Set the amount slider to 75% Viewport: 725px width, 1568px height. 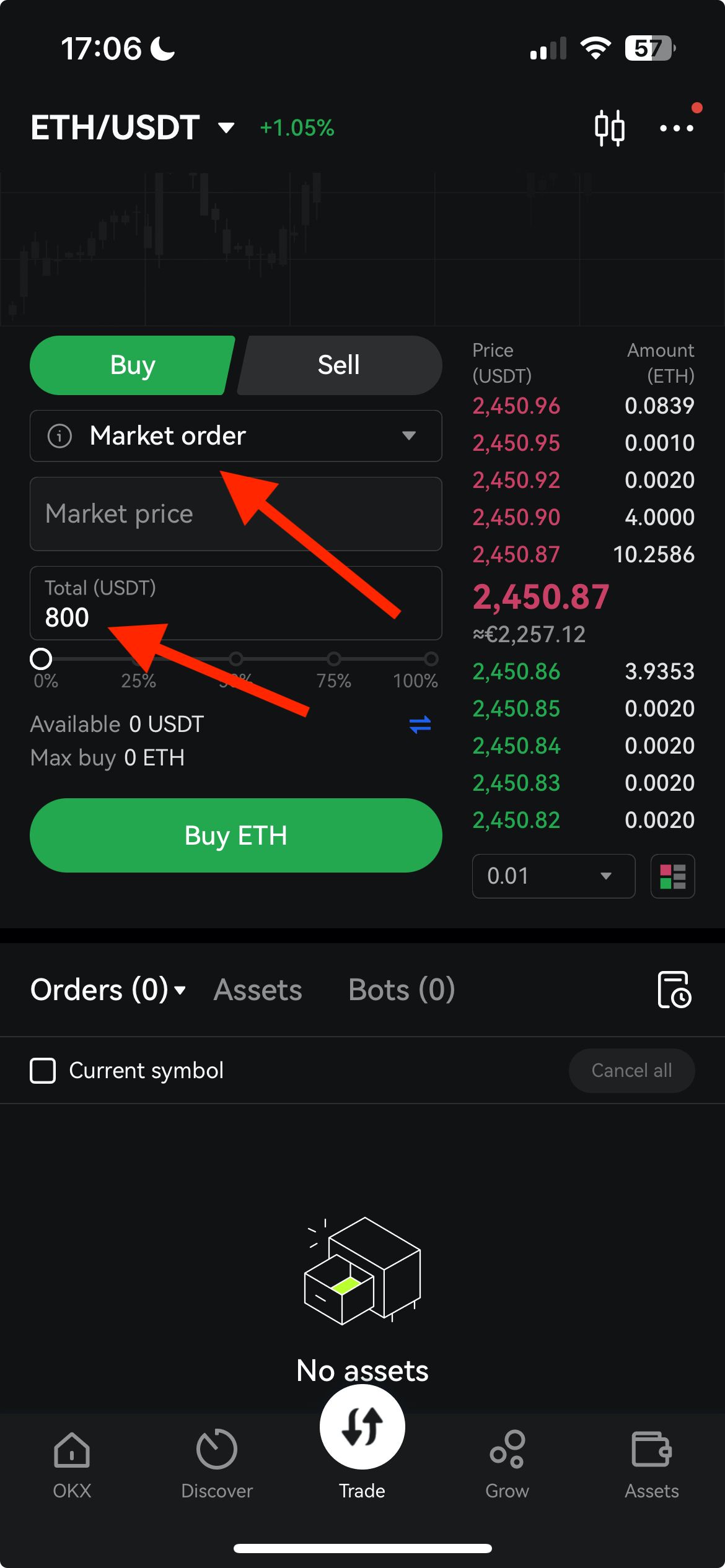(x=334, y=658)
